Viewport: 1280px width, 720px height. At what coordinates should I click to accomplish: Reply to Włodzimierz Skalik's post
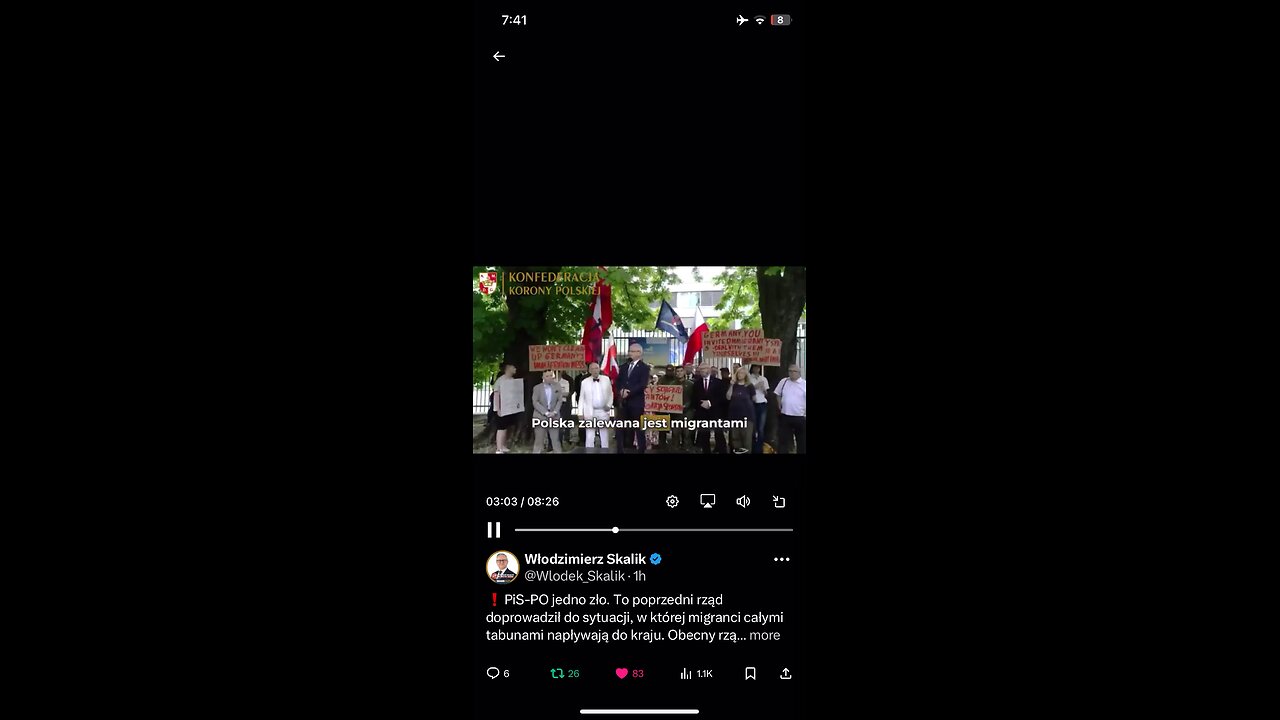pos(493,674)
